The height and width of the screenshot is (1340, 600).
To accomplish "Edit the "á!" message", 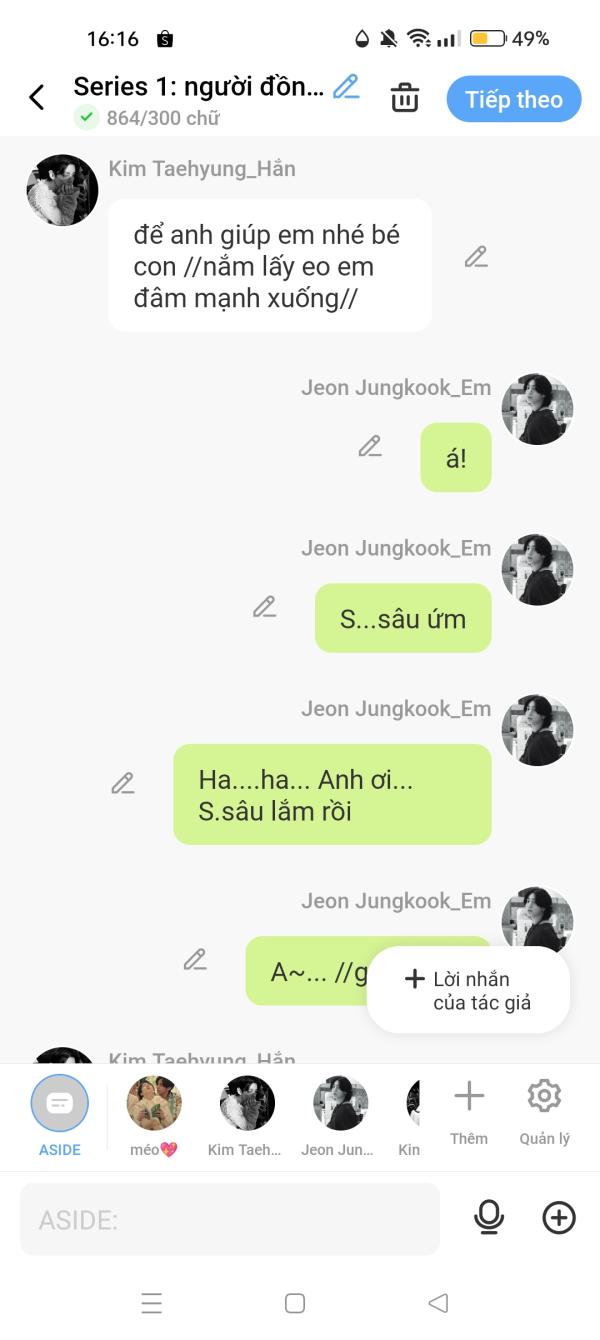I will click(x=370, y=447).
